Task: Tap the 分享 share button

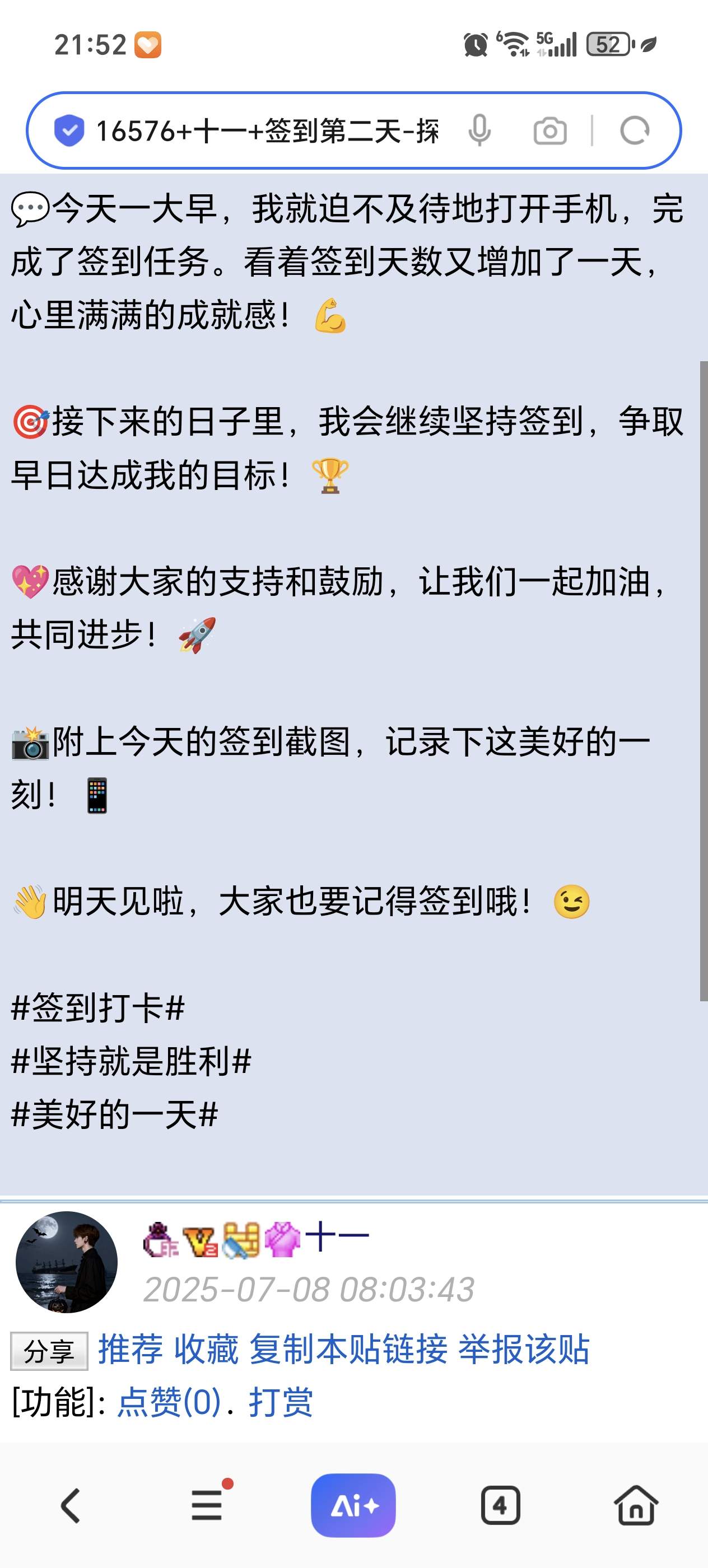Action: [x=49, y=1351]
